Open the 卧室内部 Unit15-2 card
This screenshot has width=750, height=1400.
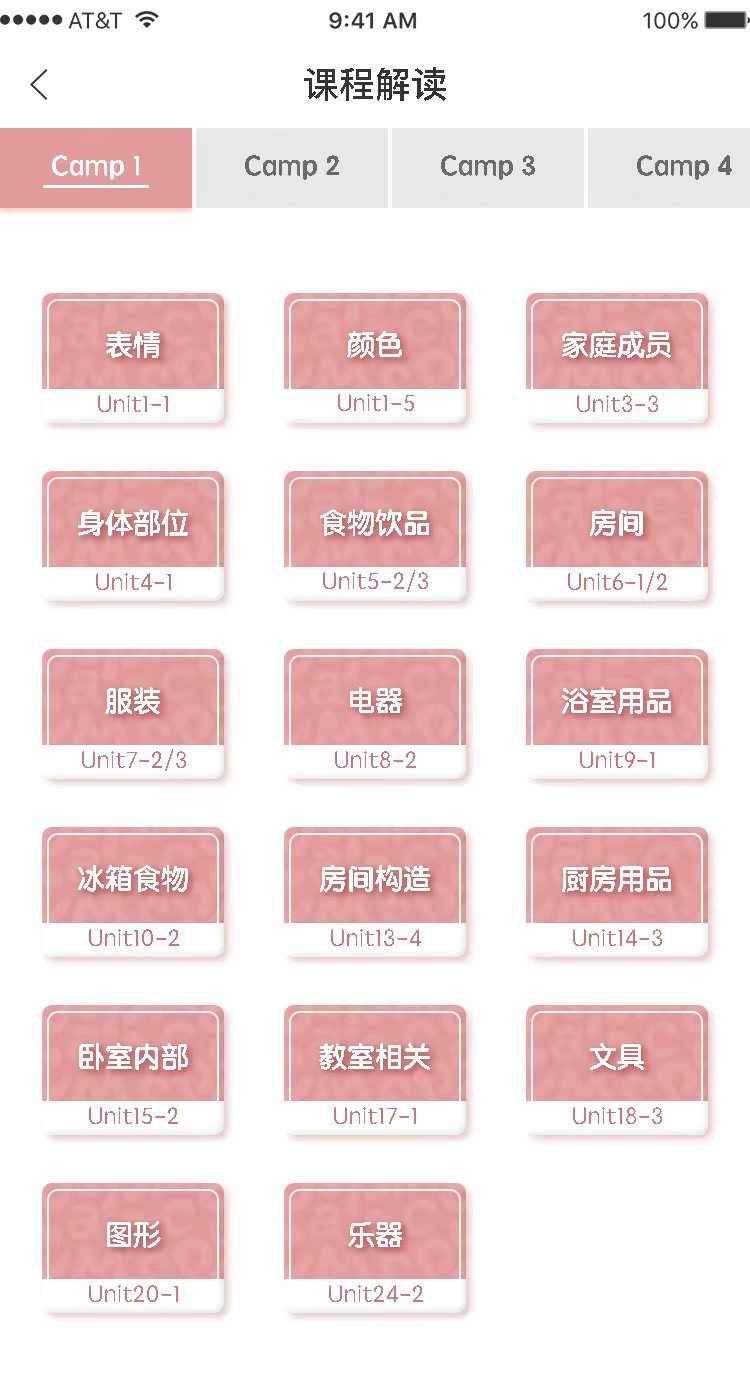coord(133,1069)
